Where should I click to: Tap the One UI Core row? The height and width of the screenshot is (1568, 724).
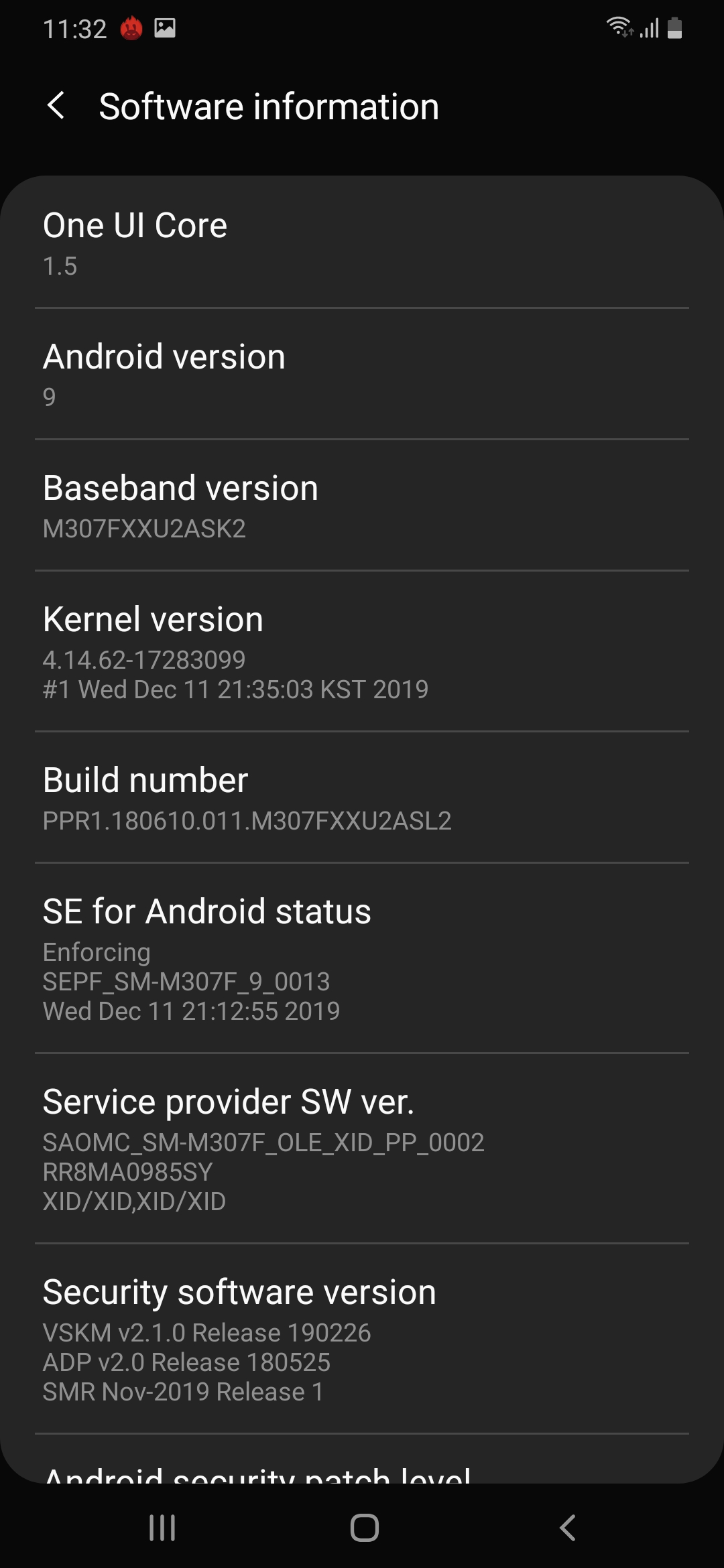[362, 243]
